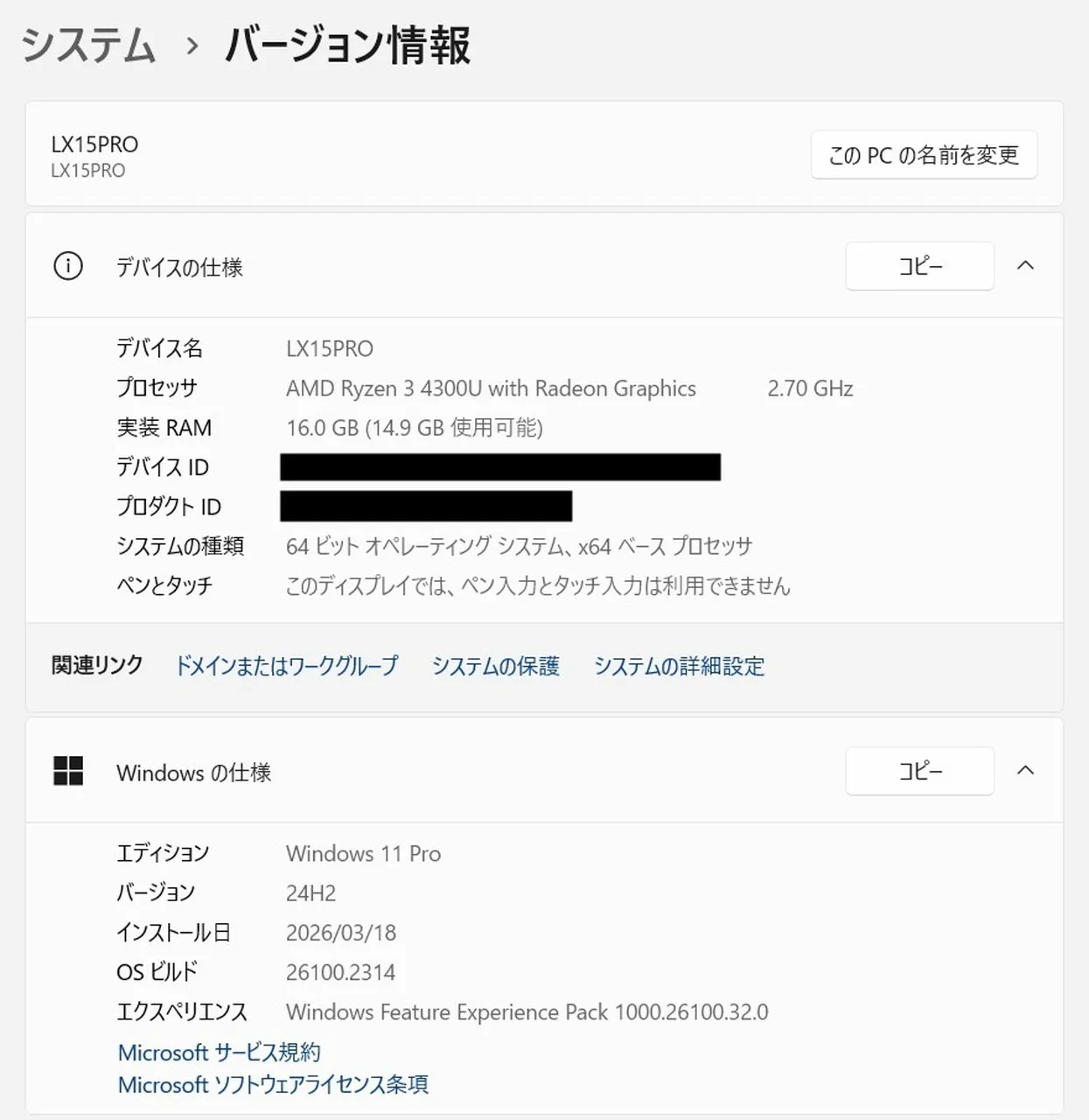Copy the デバイスの仕様 details

click(x=919, y=266)
